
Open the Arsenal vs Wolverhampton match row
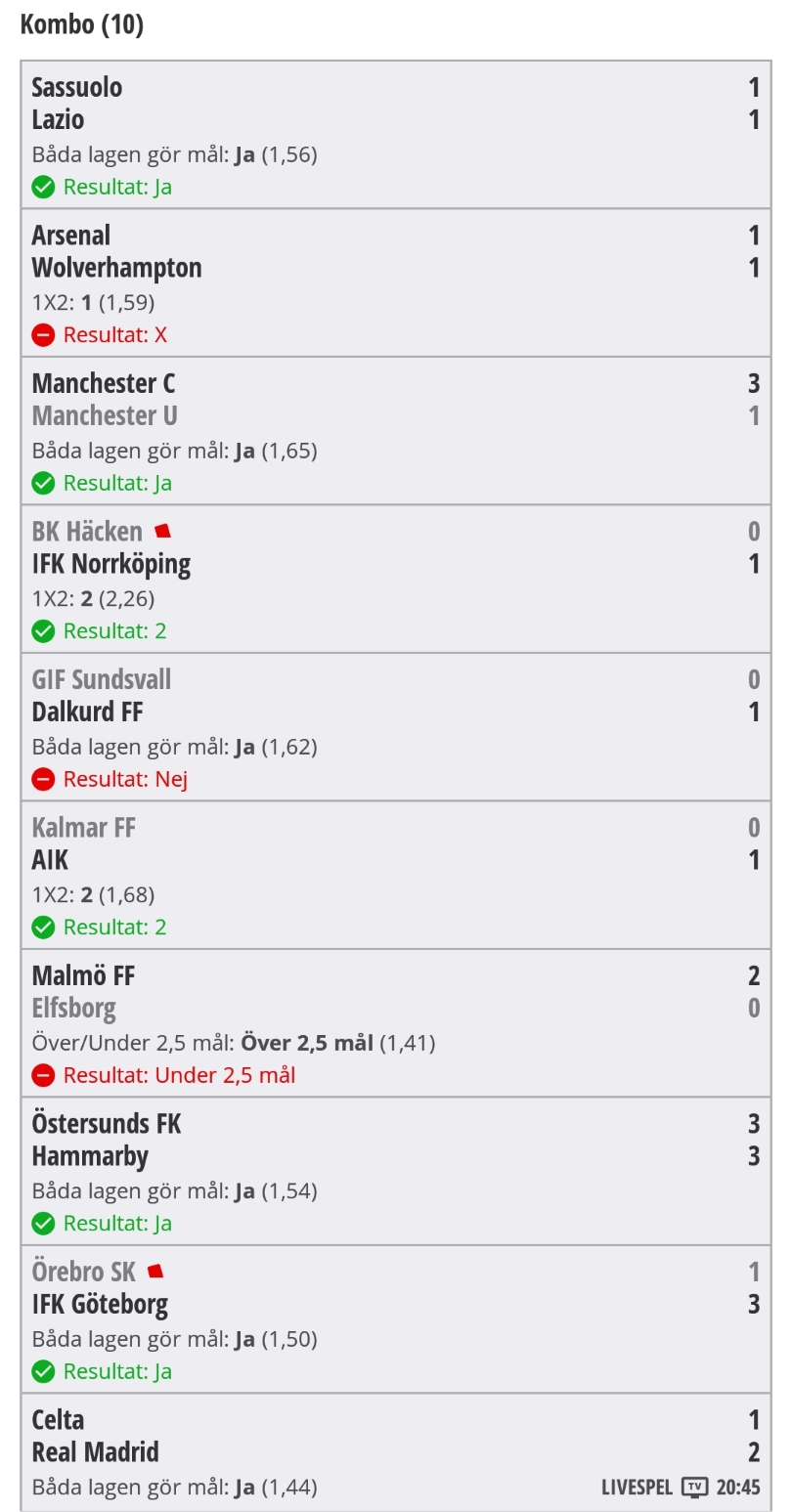[x=396, y=283]
